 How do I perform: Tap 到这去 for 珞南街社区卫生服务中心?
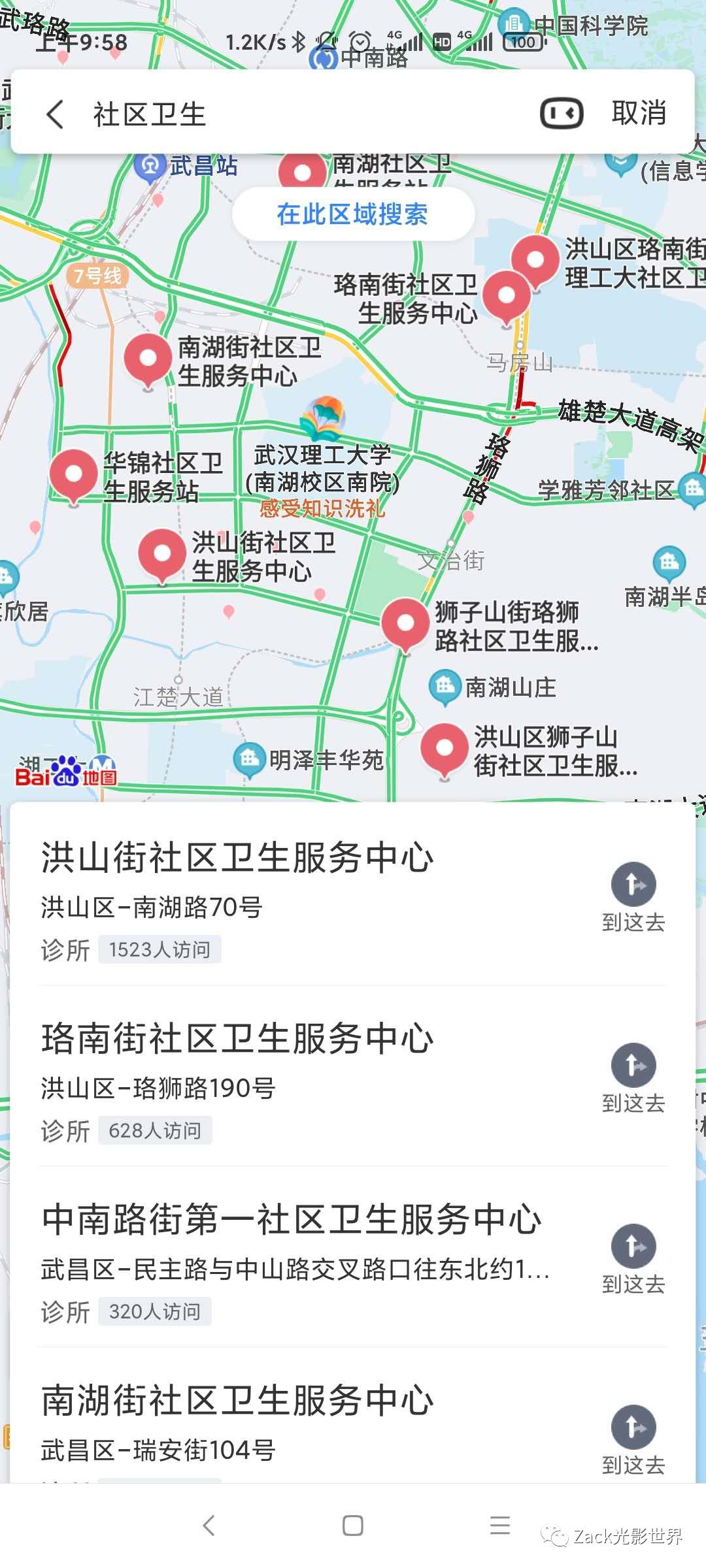pyautogui.click(x=633, y=1065)
